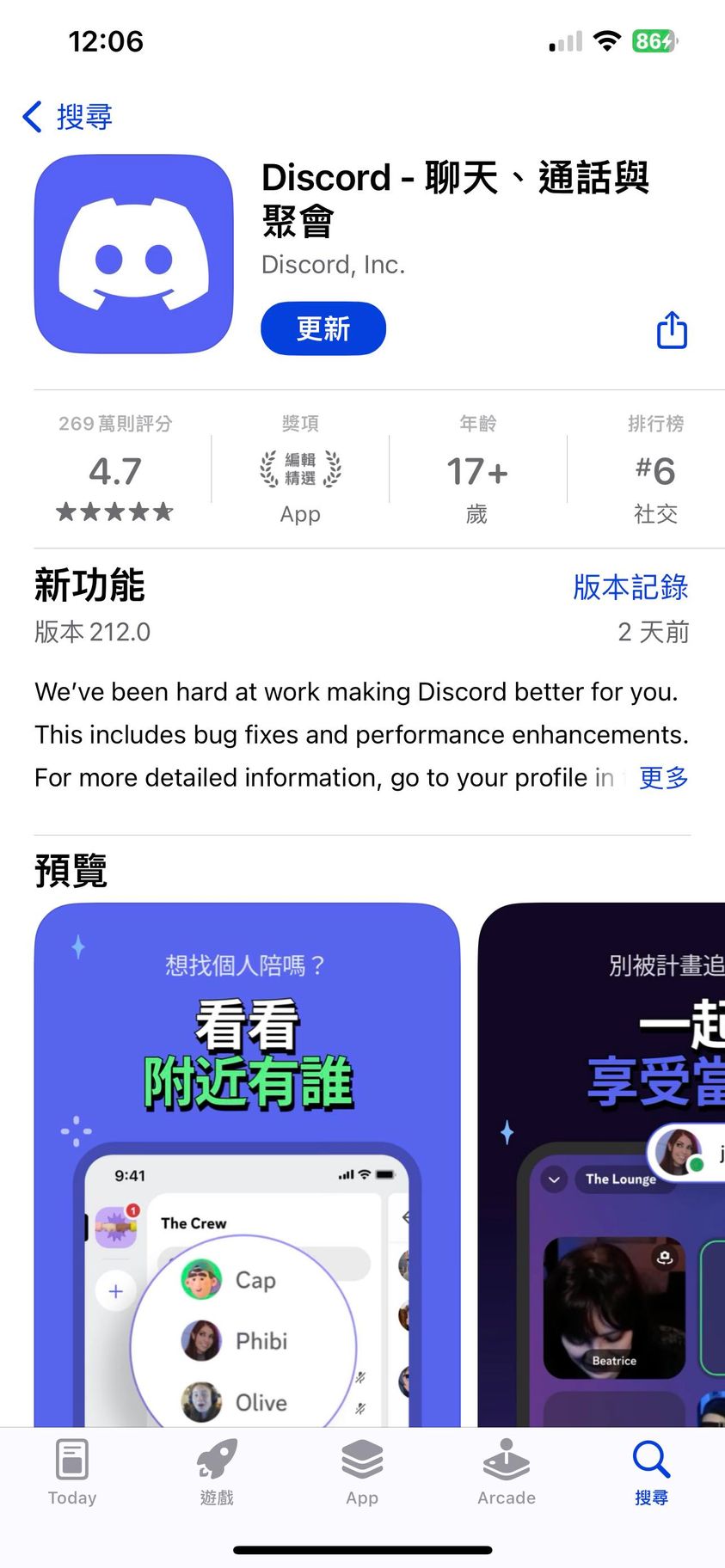
Task: Tap the 更新 button to update Discord
Action: click(323, 328)
